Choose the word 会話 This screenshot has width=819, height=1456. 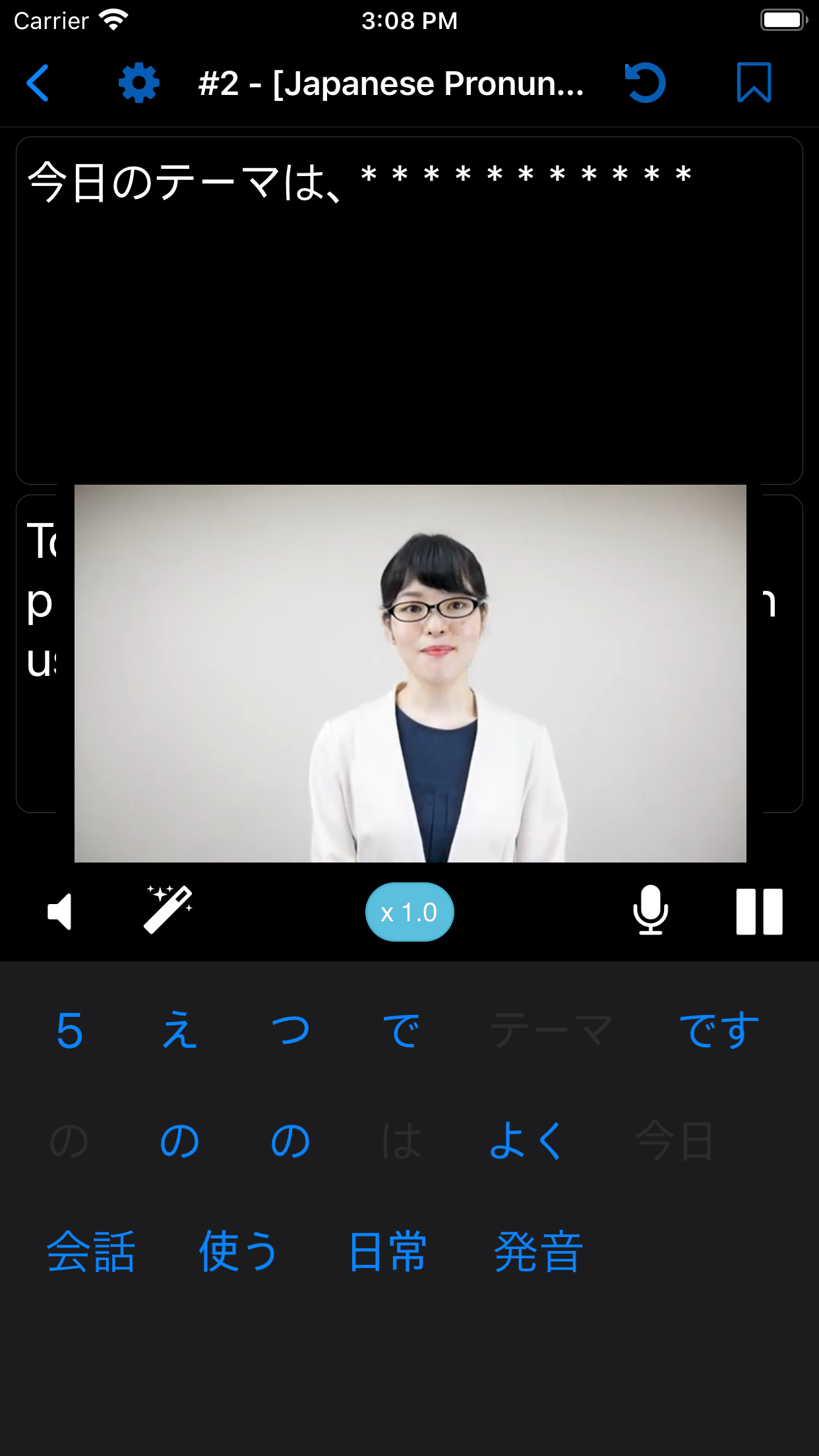91,1251
